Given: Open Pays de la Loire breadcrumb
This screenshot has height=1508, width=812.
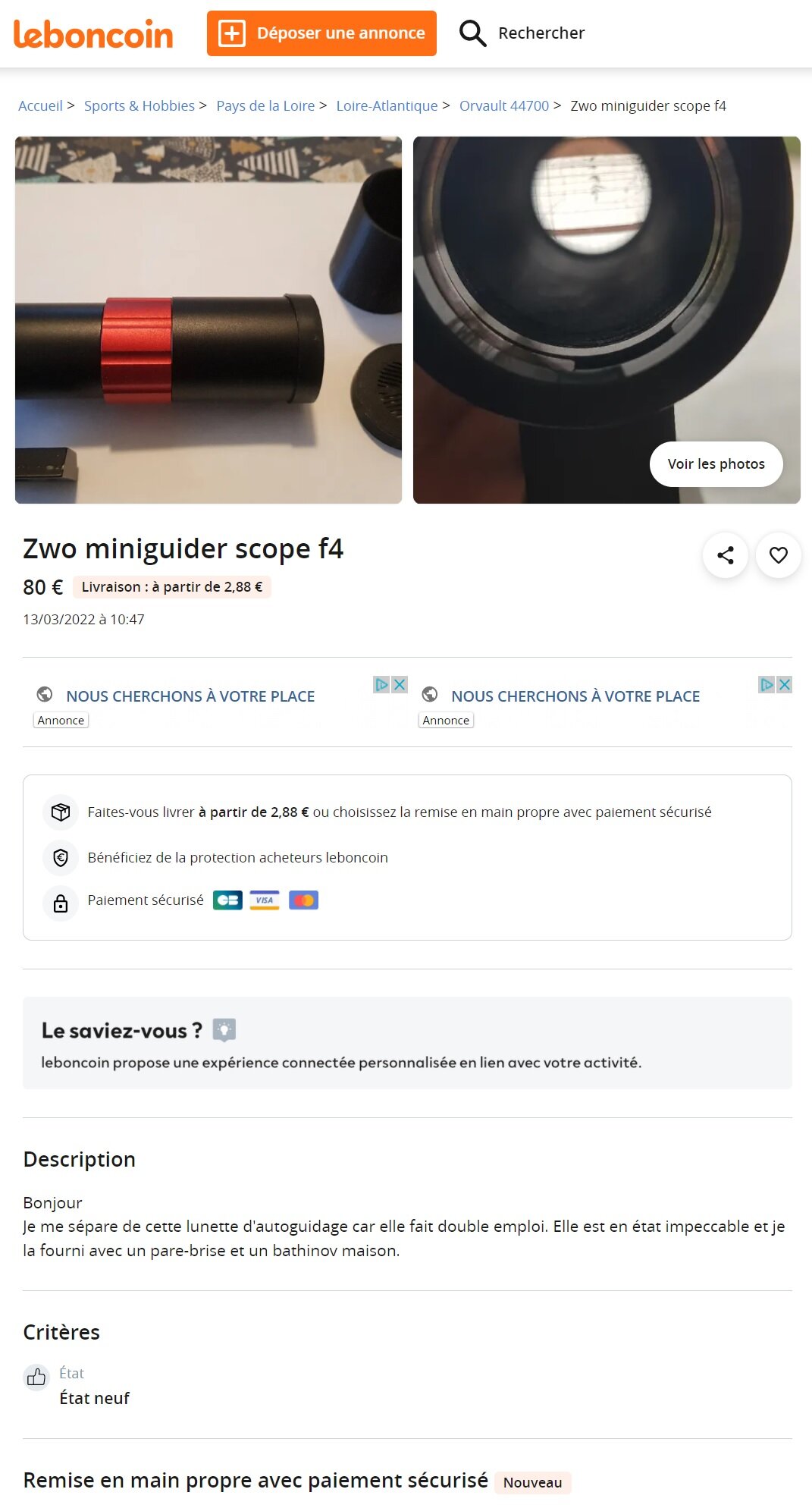Looking at the screenshot, I should point(265,106).
